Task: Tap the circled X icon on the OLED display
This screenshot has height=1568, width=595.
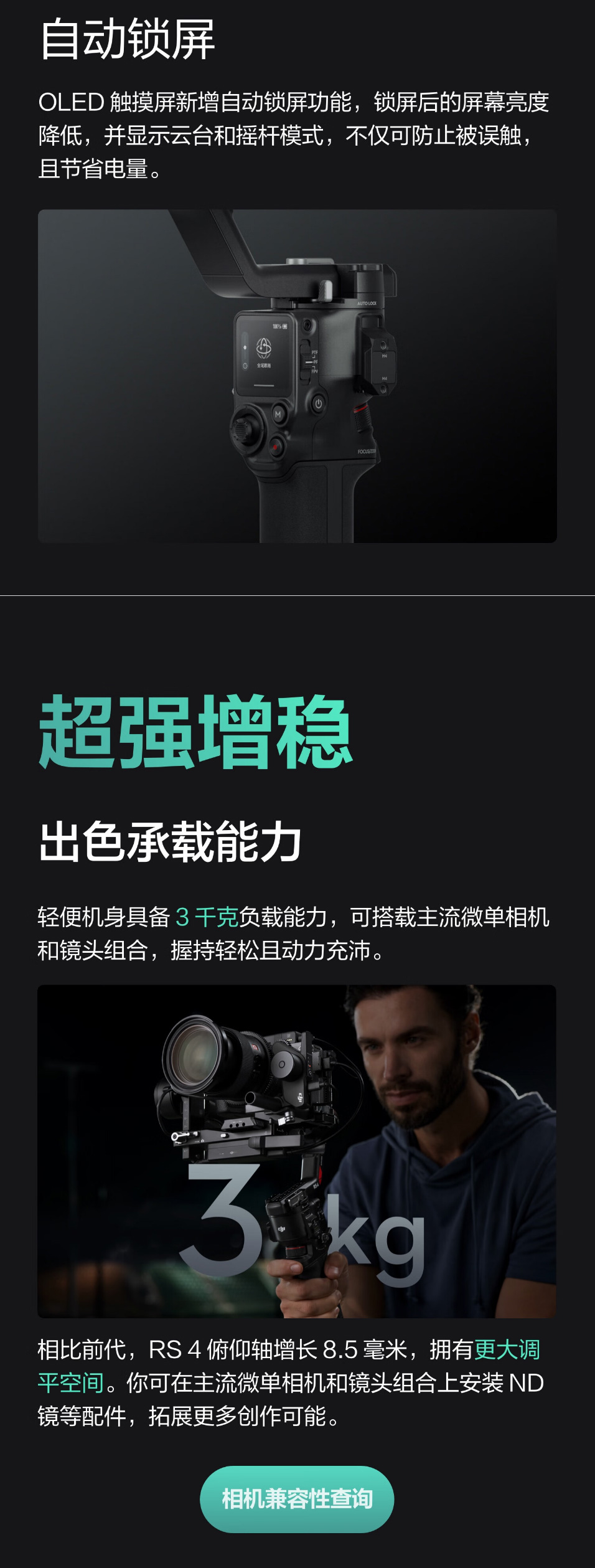Action: tap(246, 365)
